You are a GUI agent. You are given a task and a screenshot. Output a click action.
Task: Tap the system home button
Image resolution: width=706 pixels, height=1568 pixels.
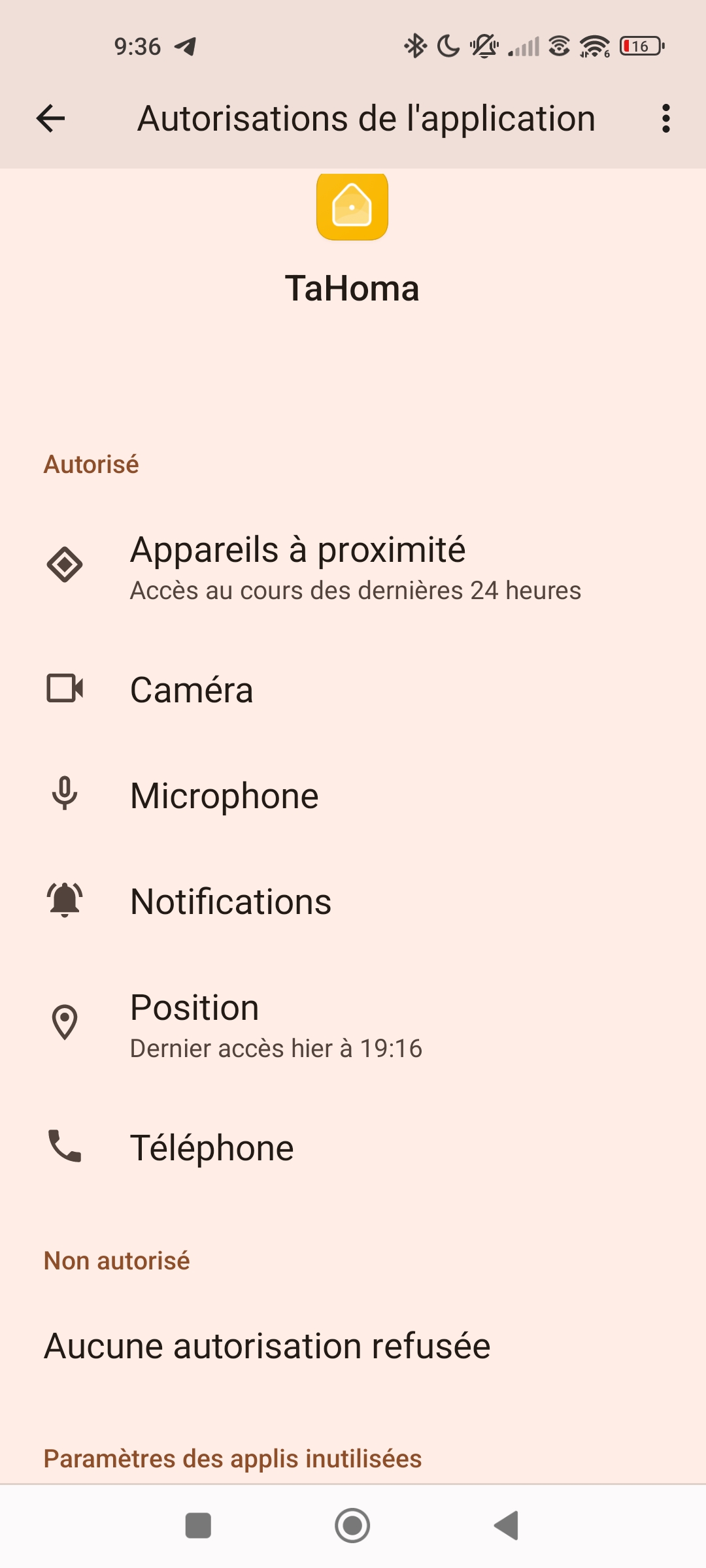click(352, 1526)
